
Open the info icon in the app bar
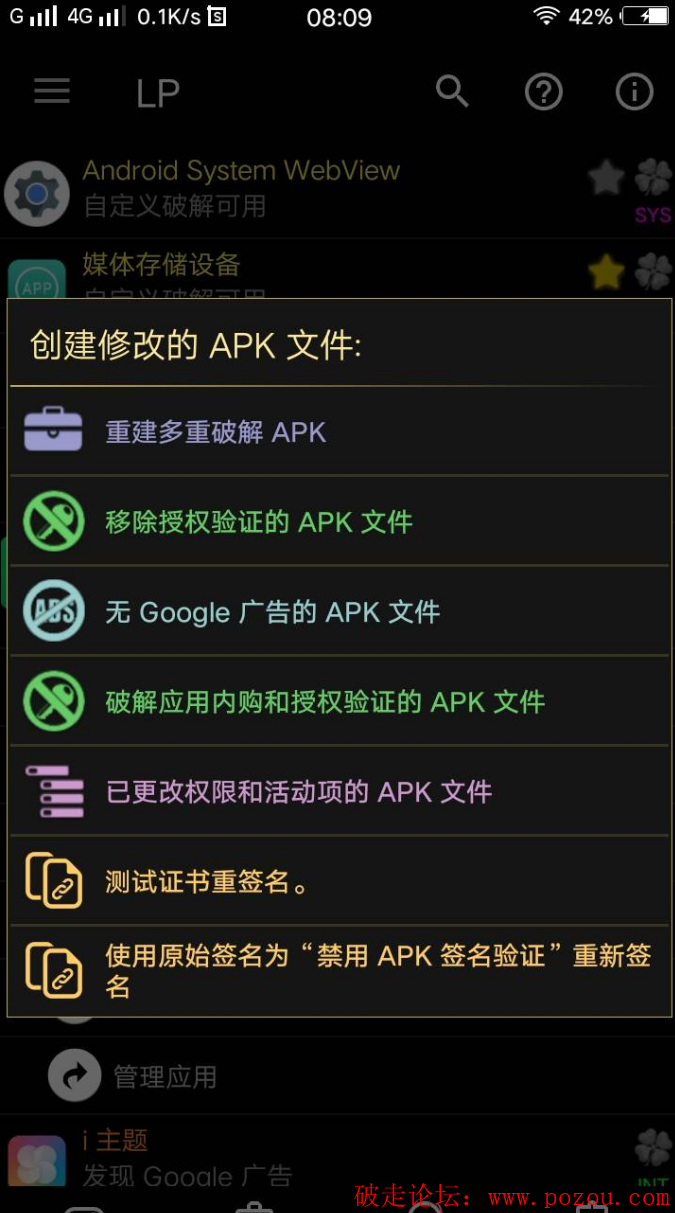tap(634, 93)
